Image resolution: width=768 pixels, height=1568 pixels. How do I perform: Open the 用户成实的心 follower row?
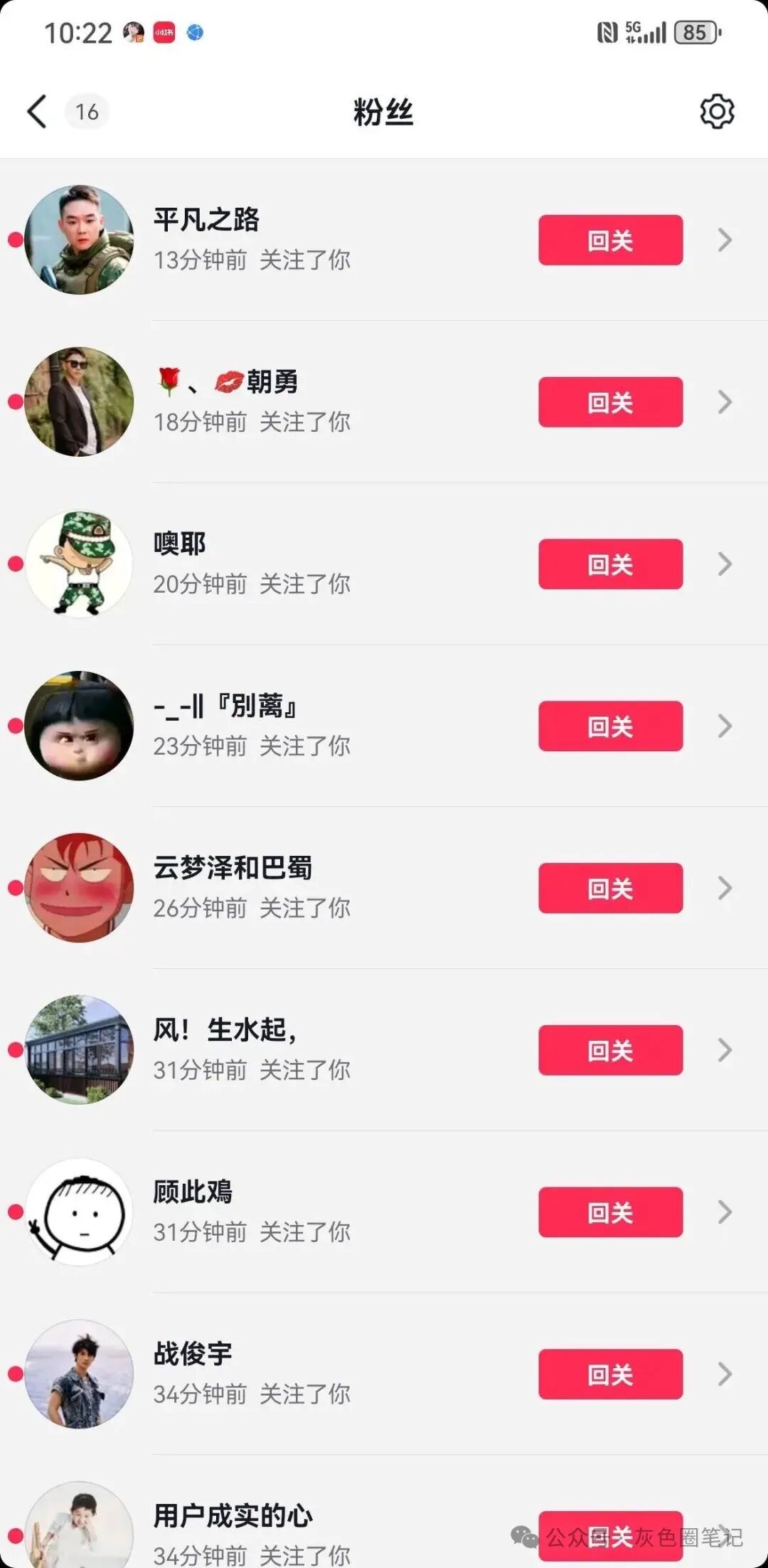pyautogui.click(x=320, y=1530)
